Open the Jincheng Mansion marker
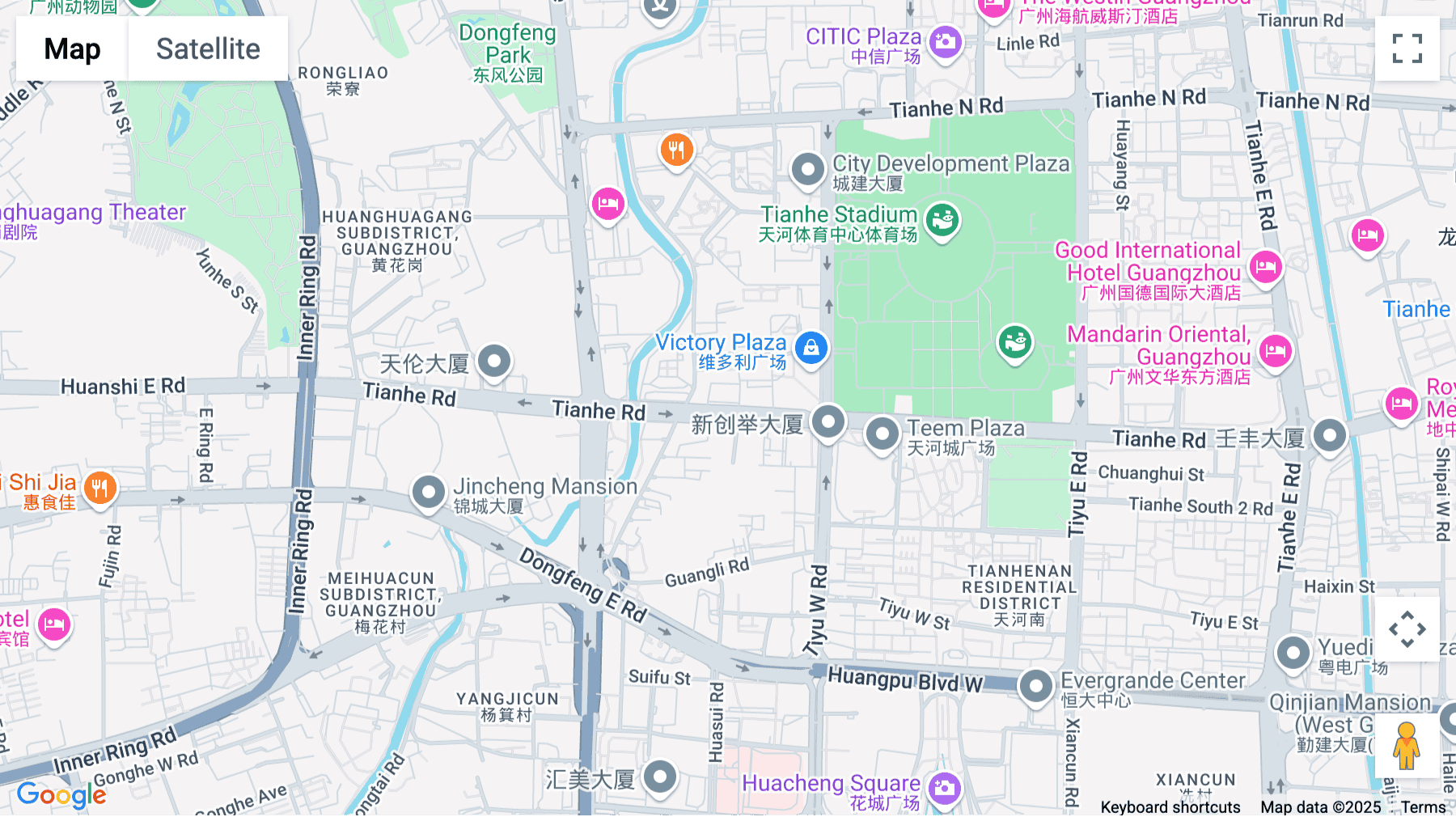This screenshot has height=817, width=1456. (x=428, y=491)
